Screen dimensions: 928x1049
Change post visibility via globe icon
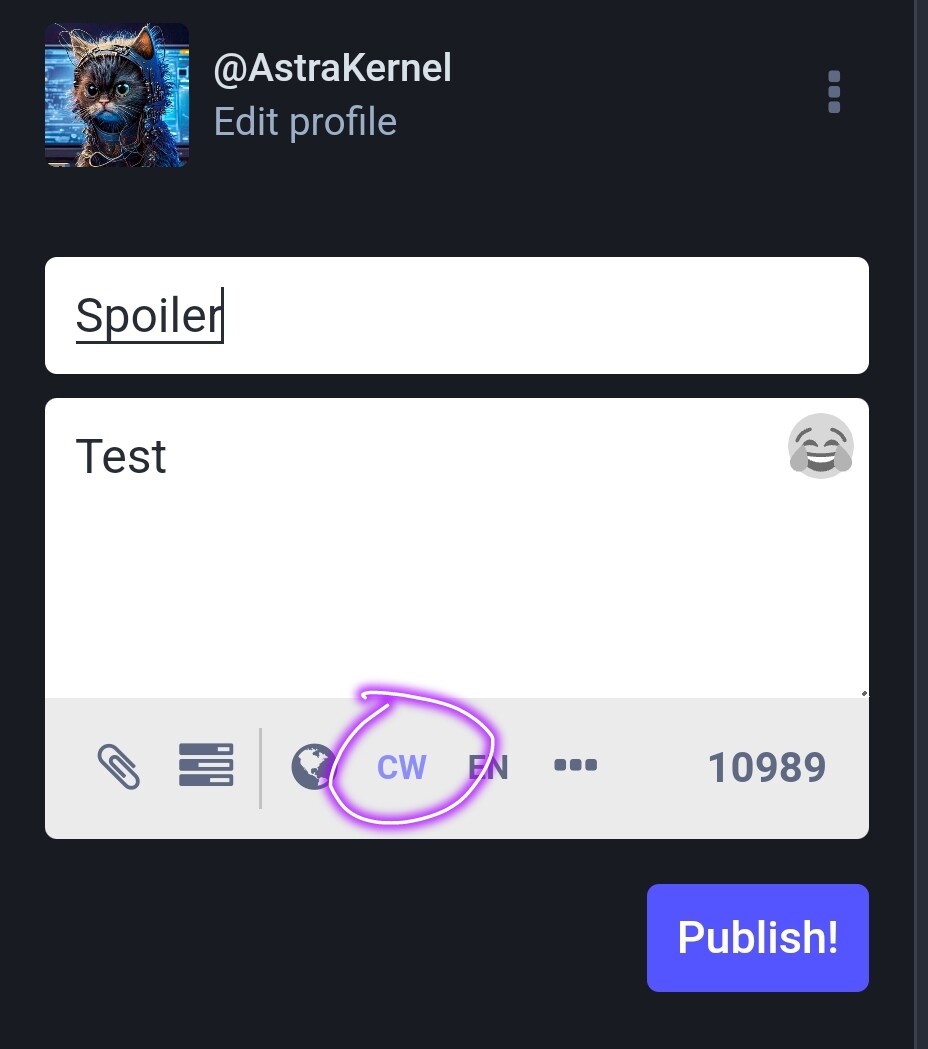click(314, 767)
